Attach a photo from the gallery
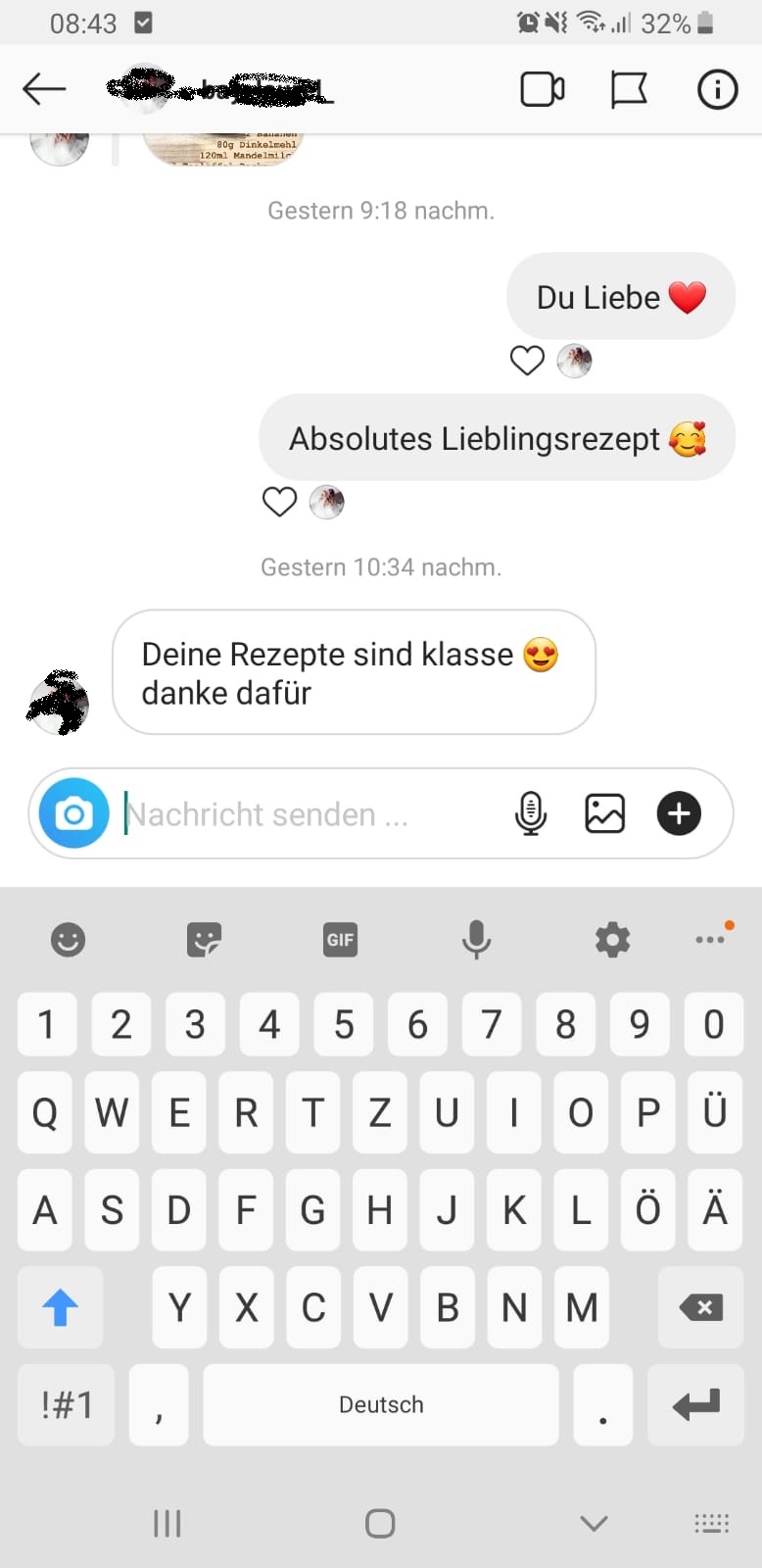This screenshot has height=1568, width=762. [604, 813]
